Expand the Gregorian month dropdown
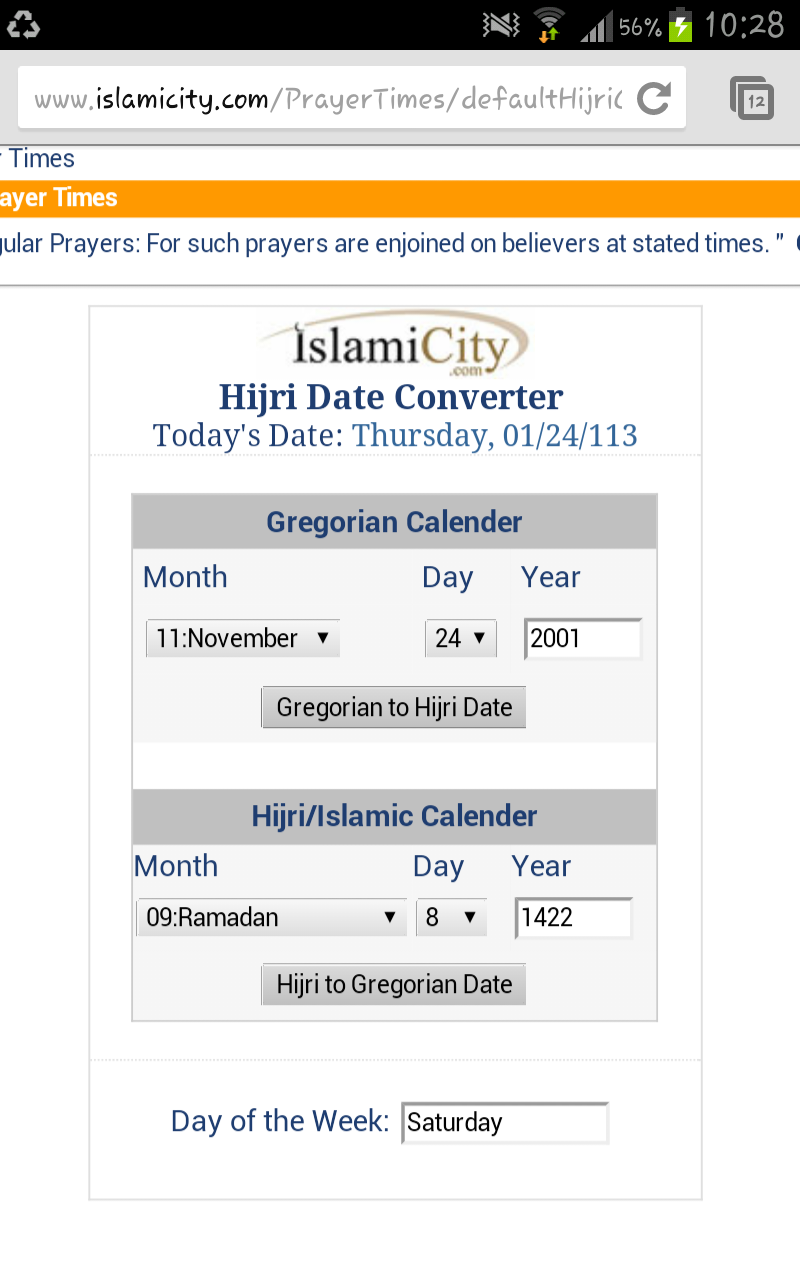This screenshot has width=800, height=1280. coord(243,638)
